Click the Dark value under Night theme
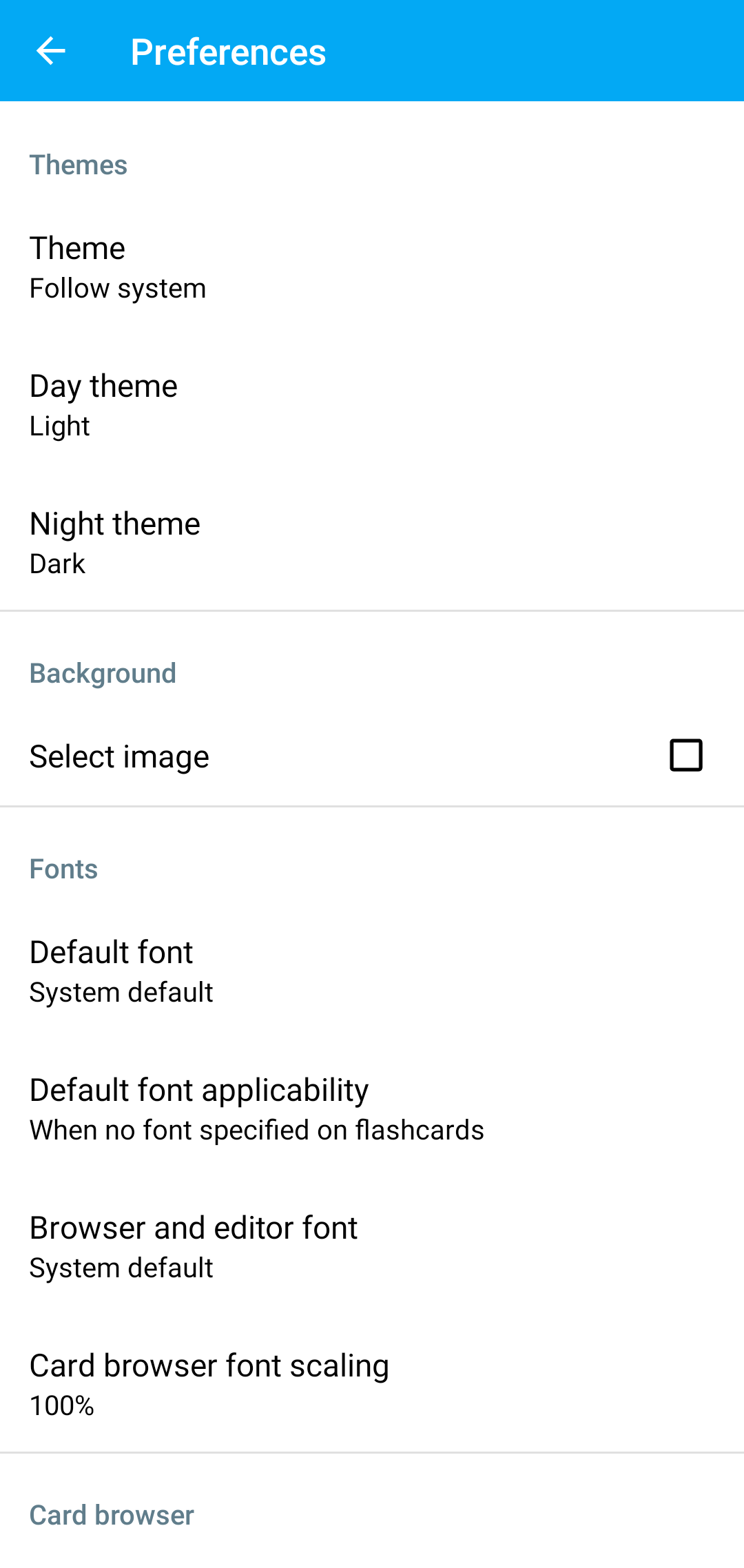 56,564
